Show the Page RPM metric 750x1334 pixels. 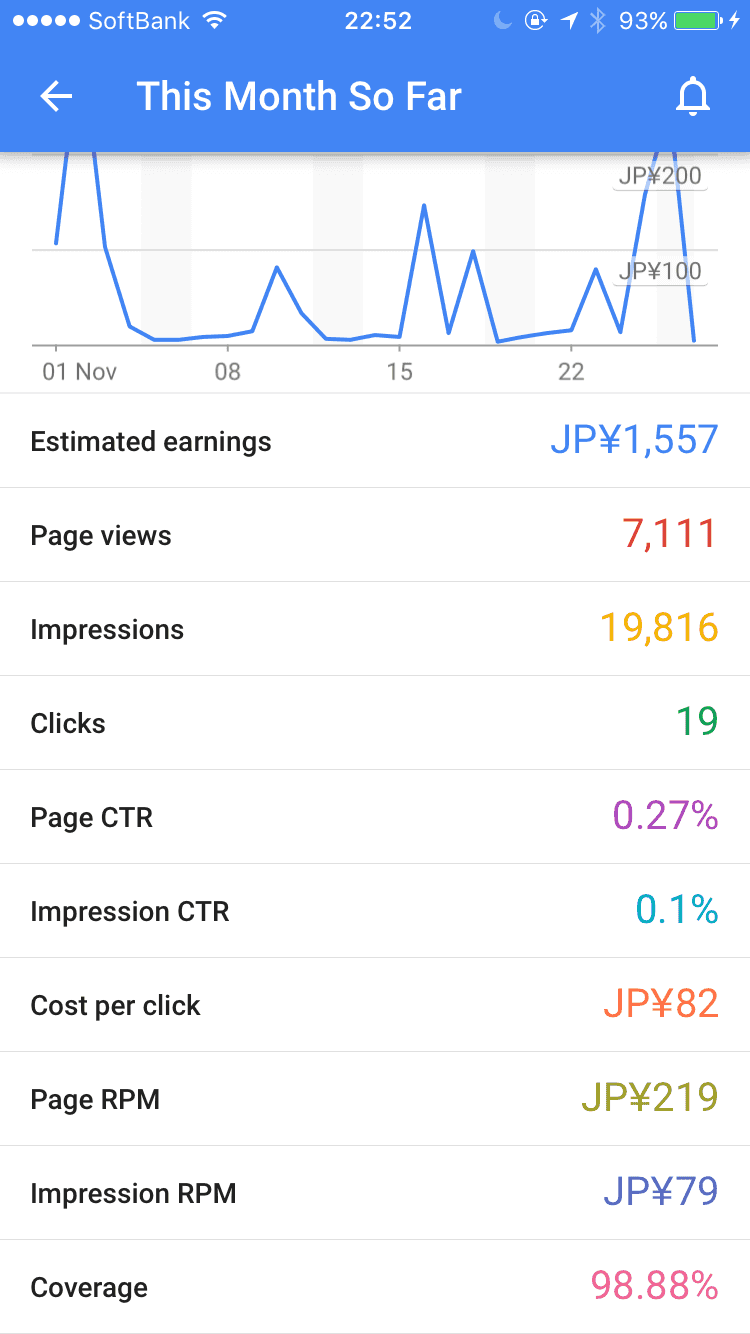point(375,1099)
